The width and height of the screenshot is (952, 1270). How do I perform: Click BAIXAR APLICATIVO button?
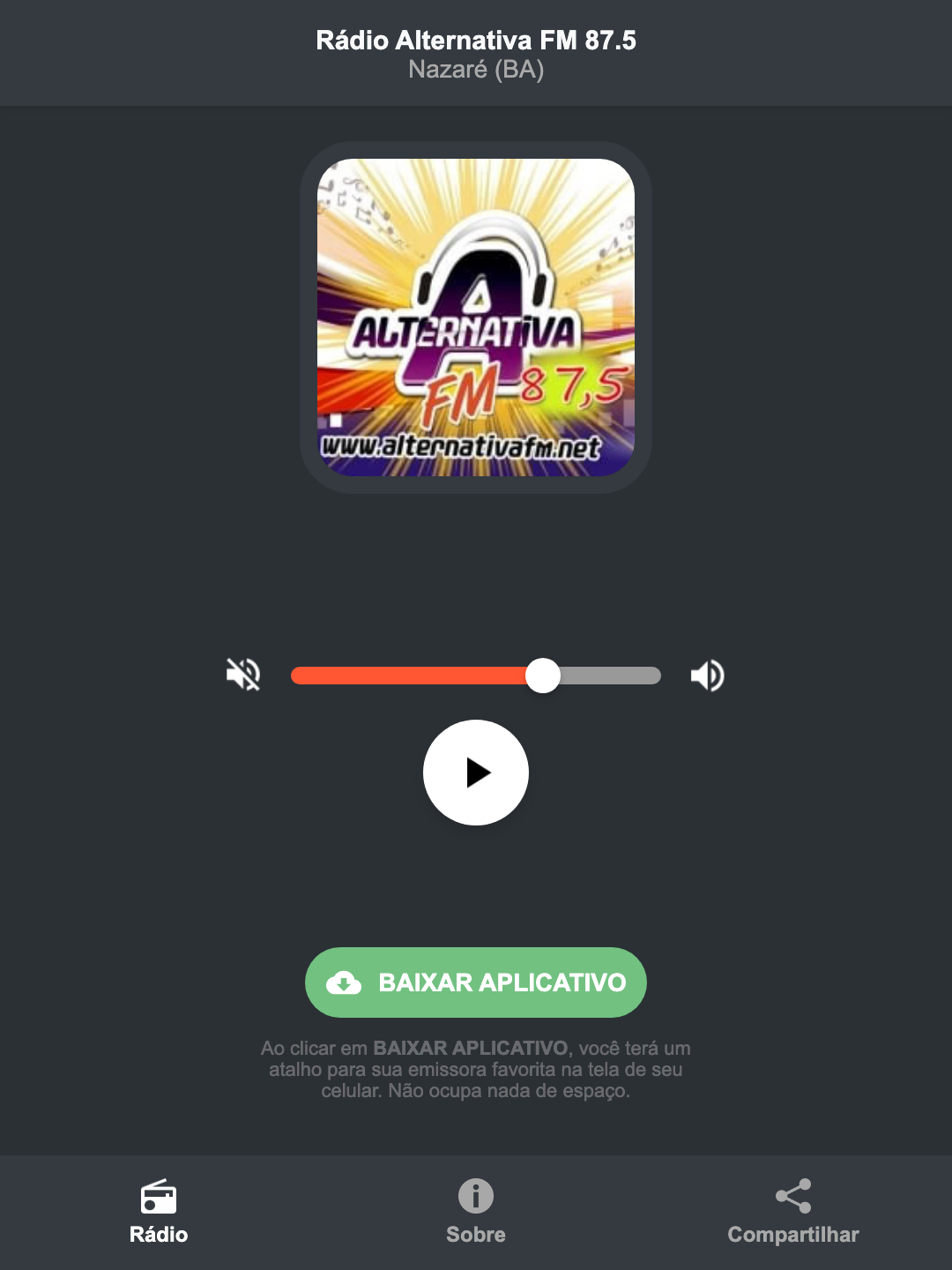(475, 982)
